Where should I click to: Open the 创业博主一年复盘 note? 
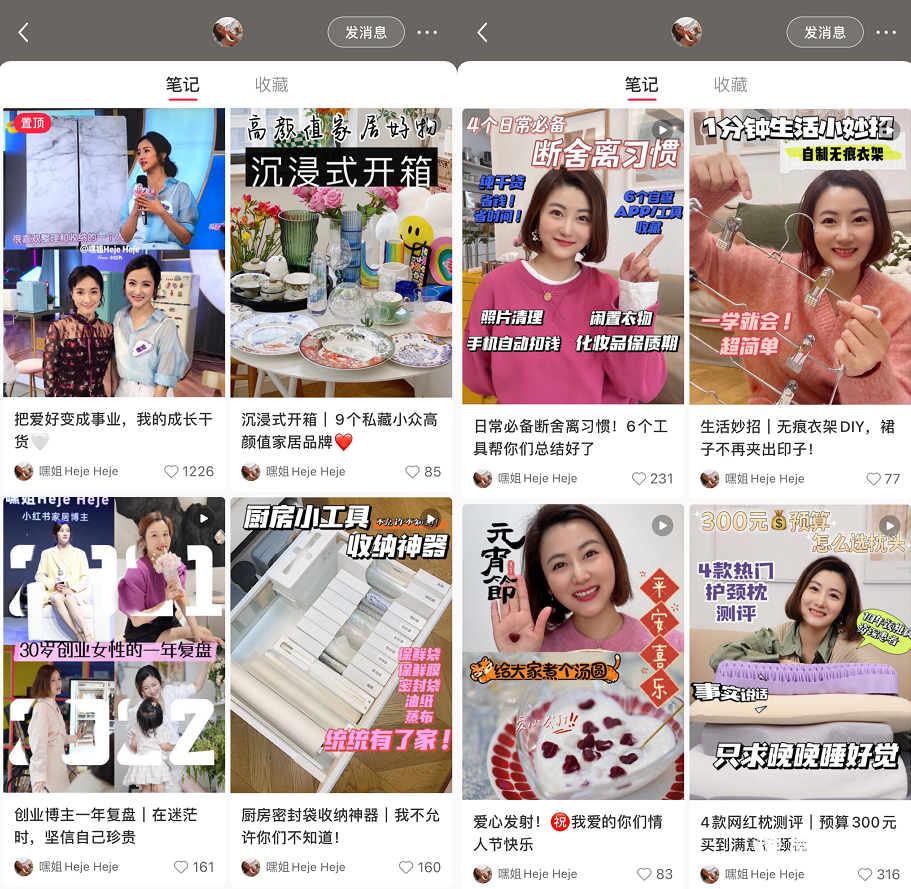click(114, 645)
